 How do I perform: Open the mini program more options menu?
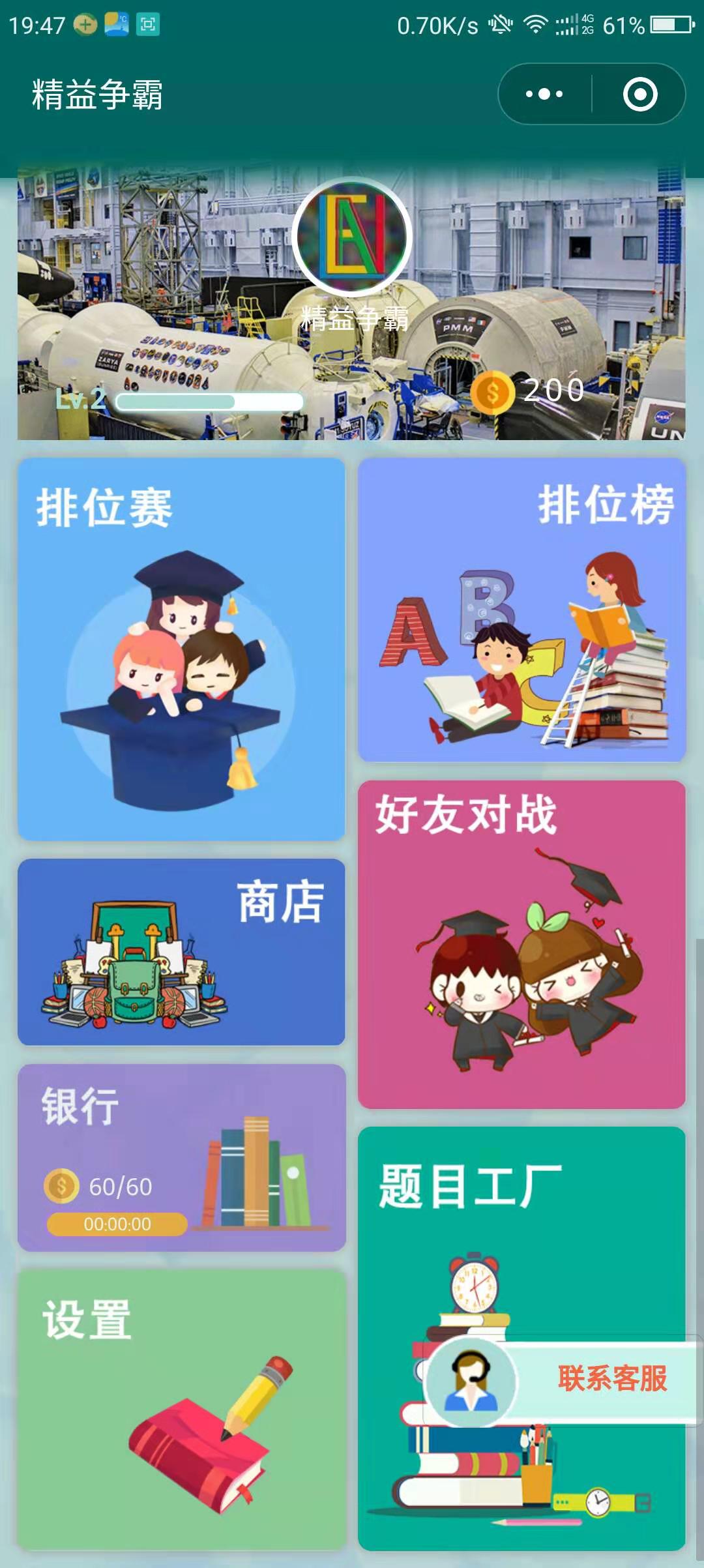pos(545,95)
